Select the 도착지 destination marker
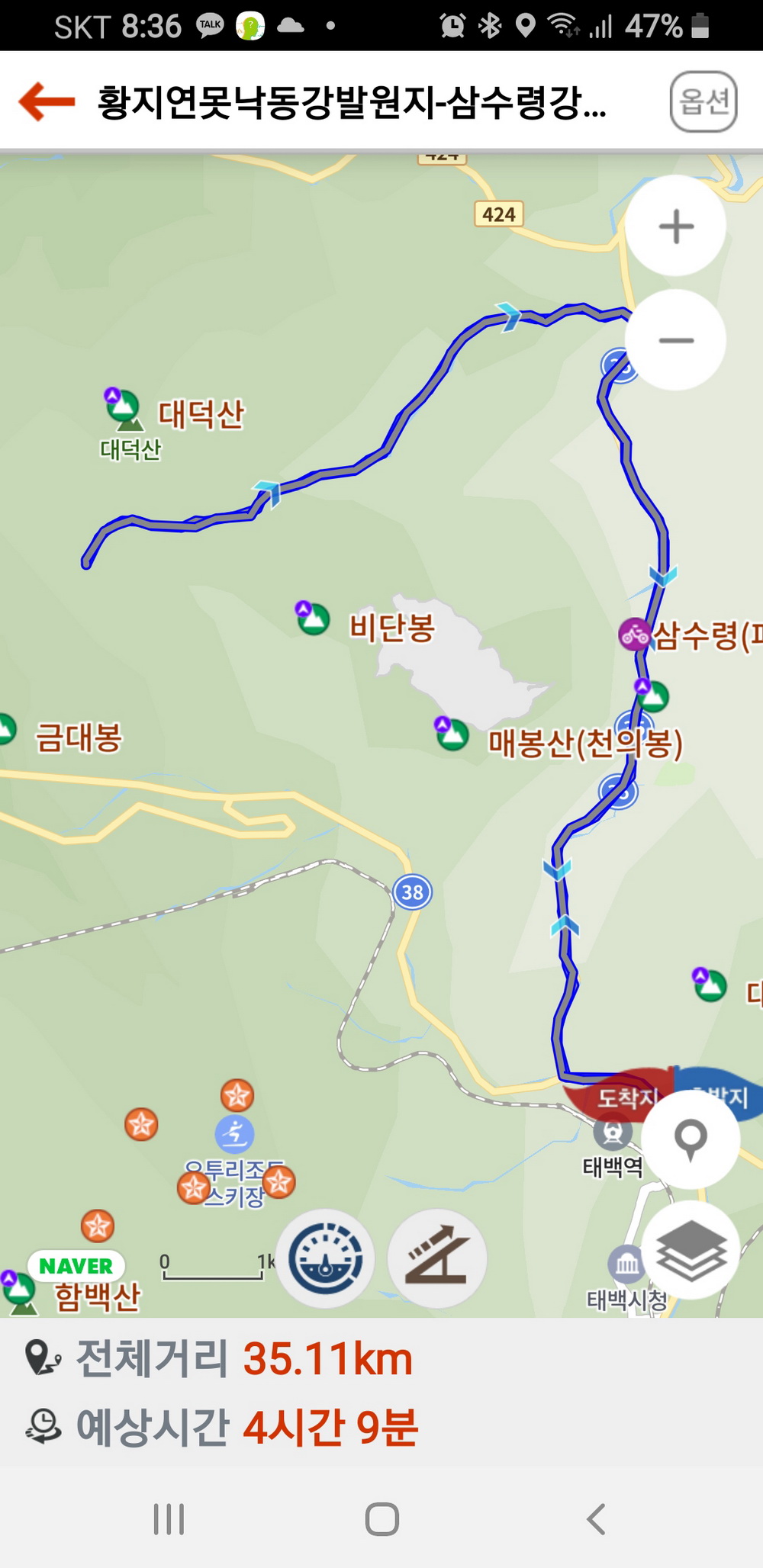Screen dimensions: 763x1568 (618, 1097)
